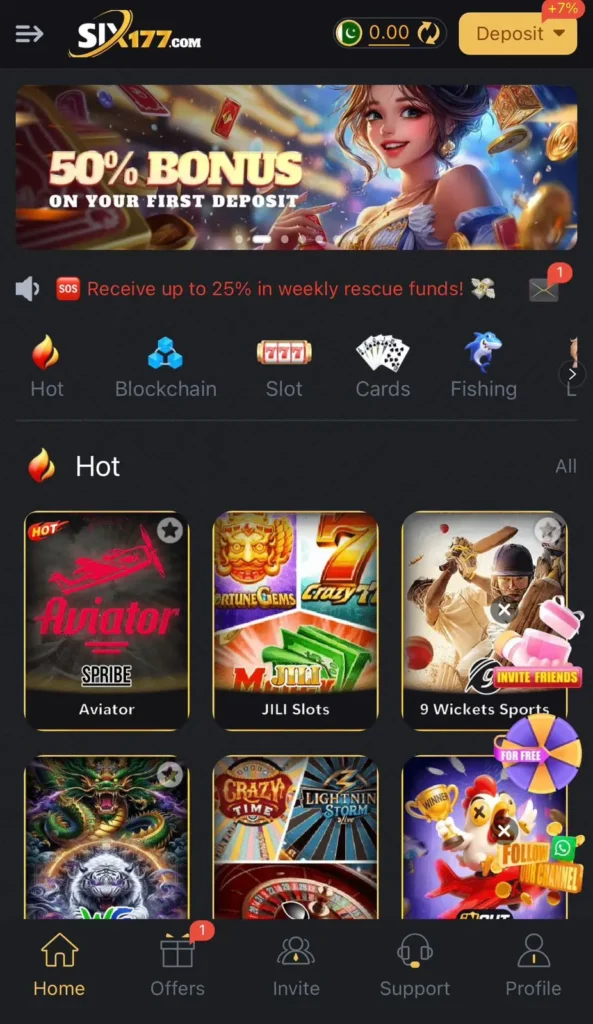Open the Deposit dropdown

click(x=518, y=33)
